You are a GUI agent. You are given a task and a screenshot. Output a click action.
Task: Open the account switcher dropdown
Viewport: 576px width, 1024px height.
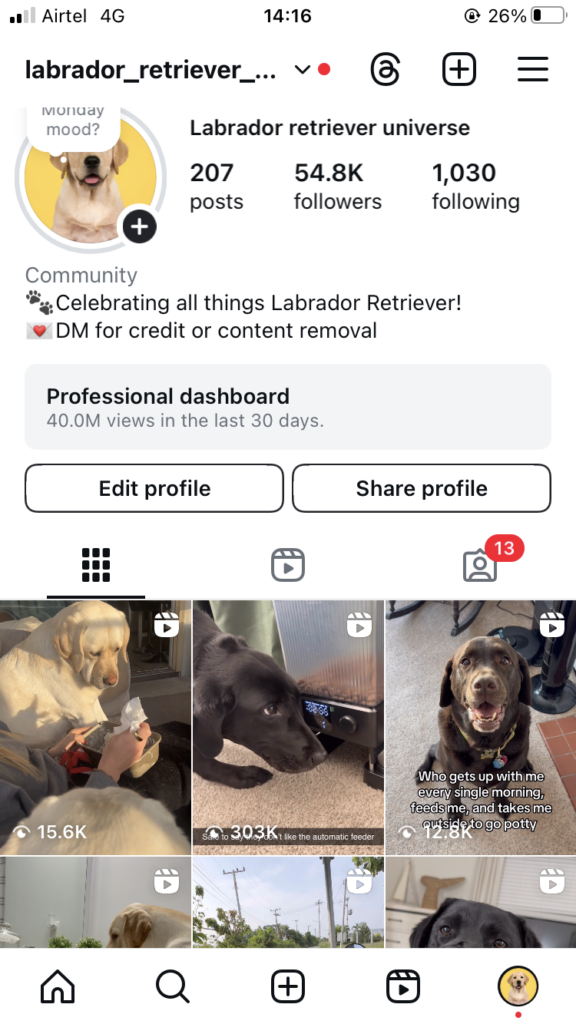click(302, 69)
